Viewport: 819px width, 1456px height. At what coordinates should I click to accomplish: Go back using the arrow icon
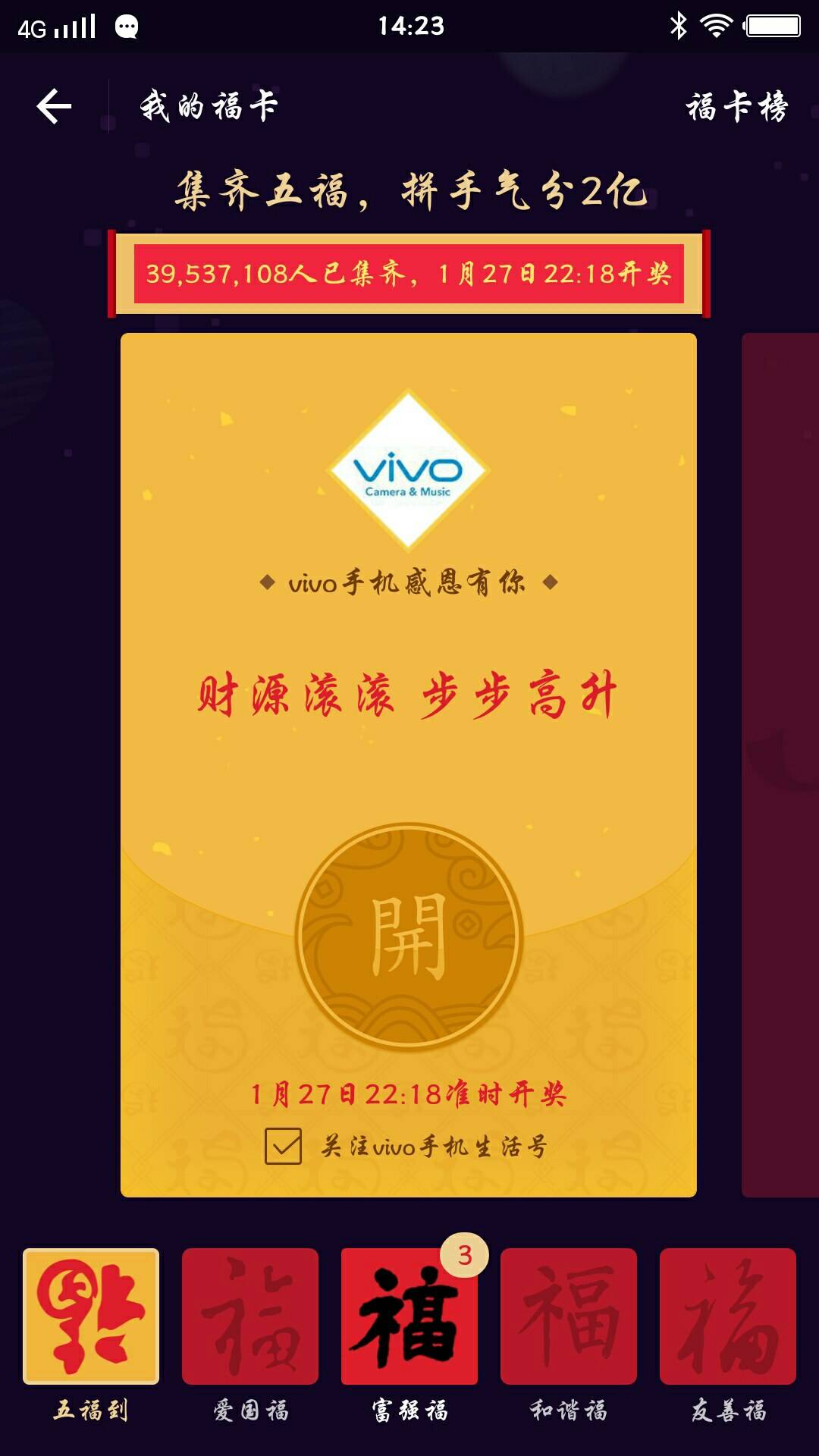pos(55,106)
